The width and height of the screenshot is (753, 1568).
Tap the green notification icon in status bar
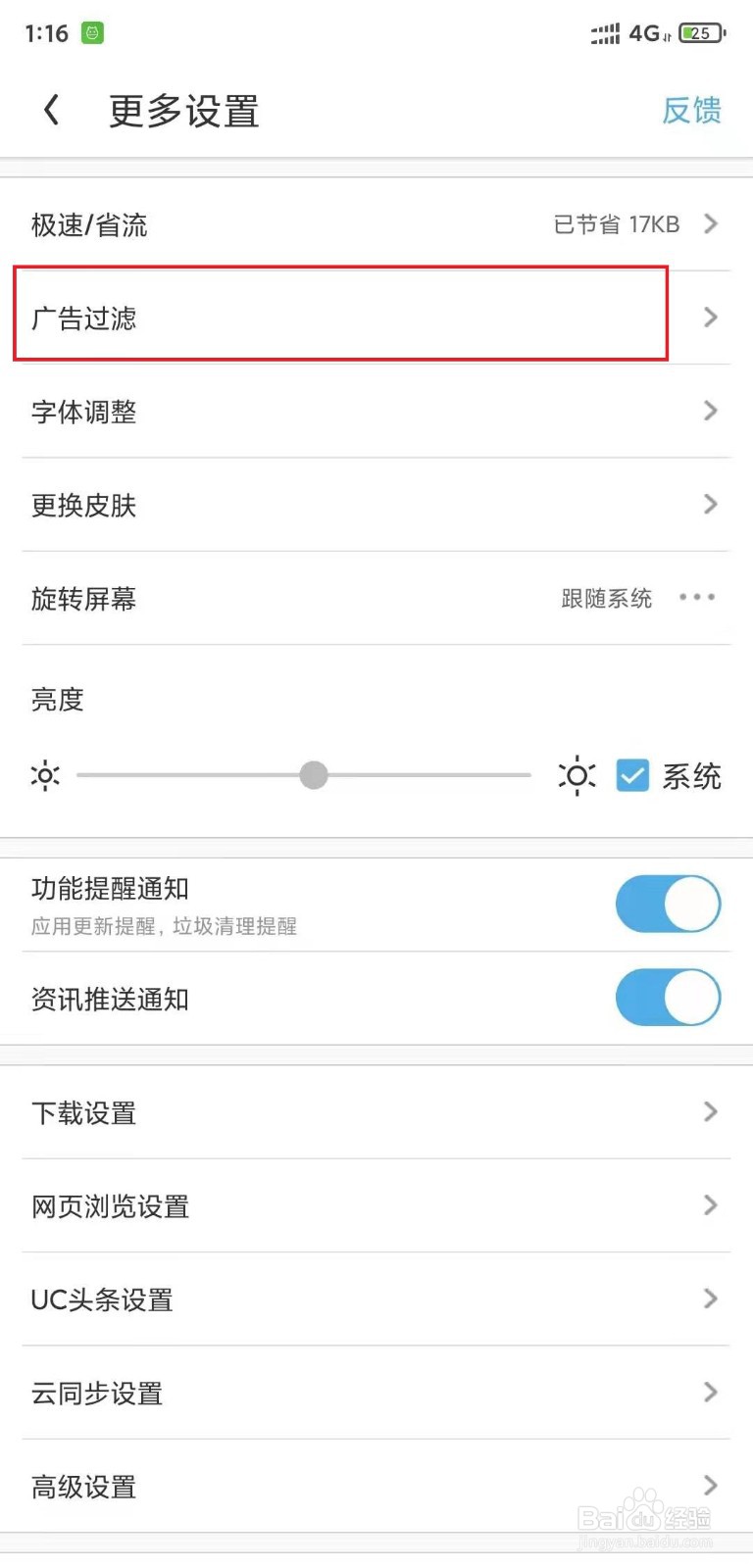coord(93,32)
